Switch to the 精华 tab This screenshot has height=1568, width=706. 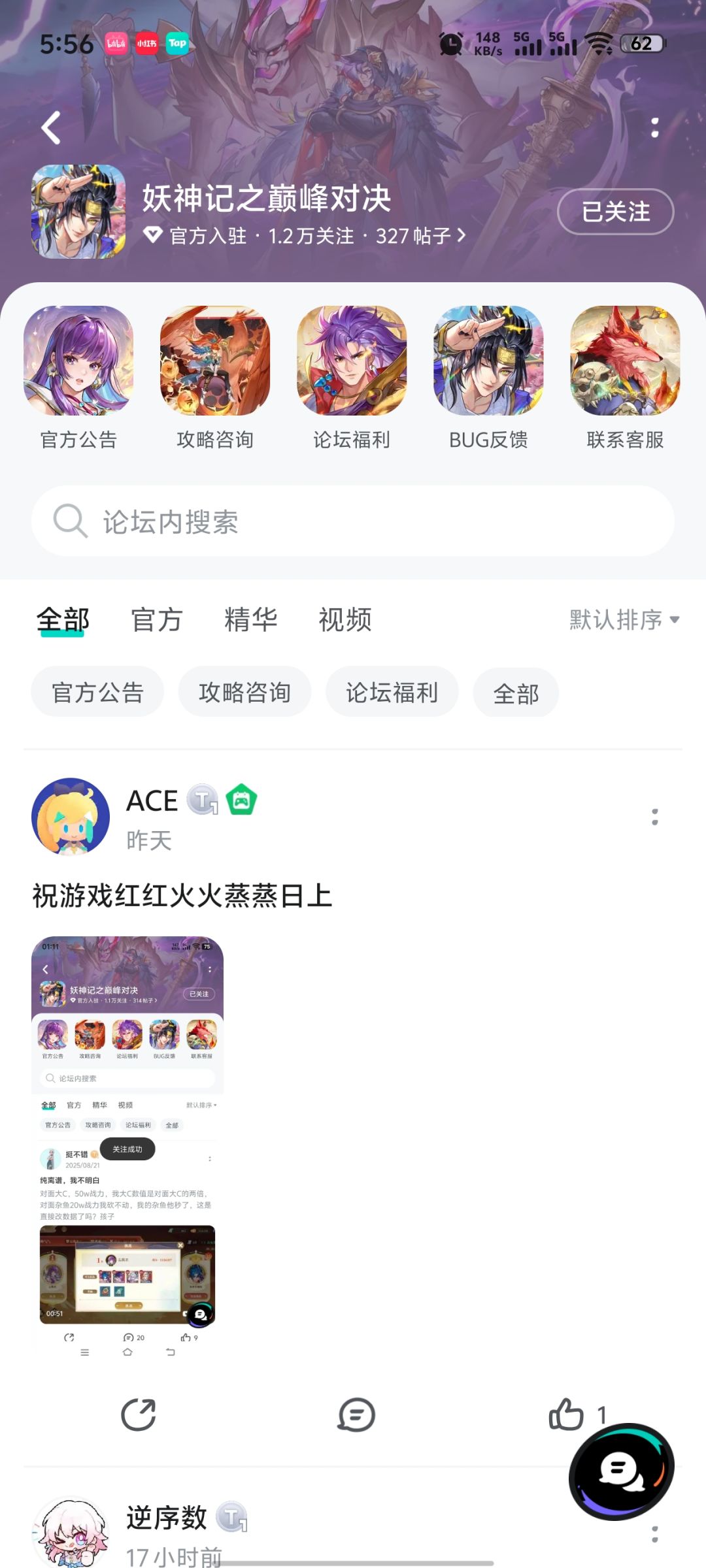[251, 620]
